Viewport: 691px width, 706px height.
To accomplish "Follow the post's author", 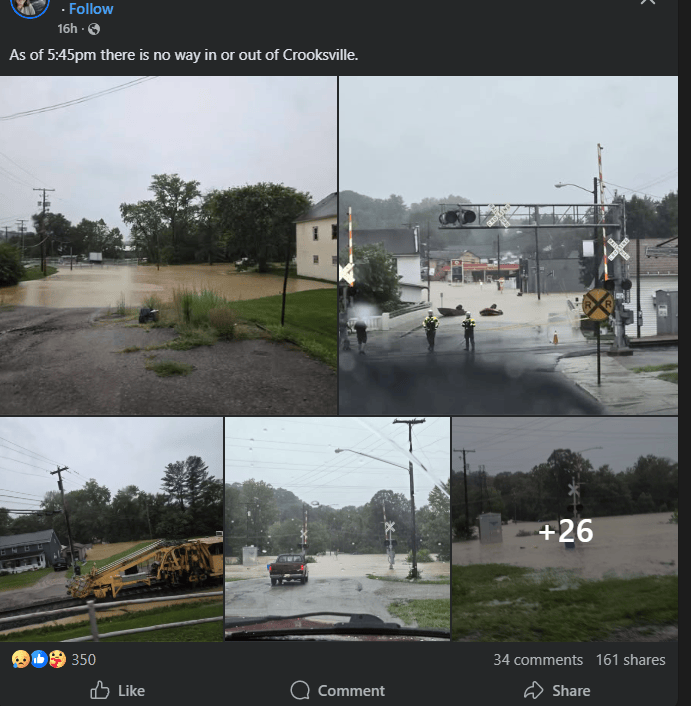I will [90, 8].
